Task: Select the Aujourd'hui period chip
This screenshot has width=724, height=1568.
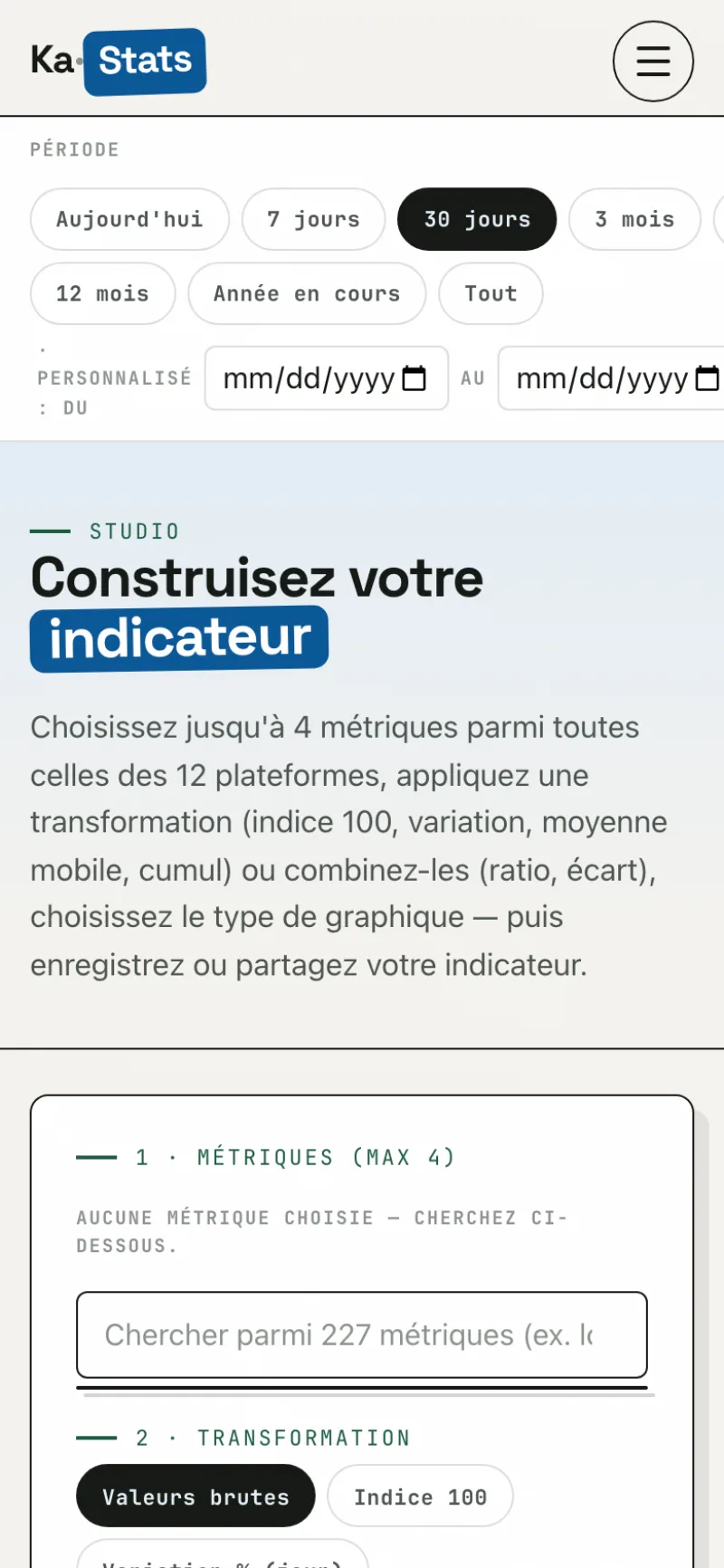Action: pyautogui.click(x=129, y=219)
